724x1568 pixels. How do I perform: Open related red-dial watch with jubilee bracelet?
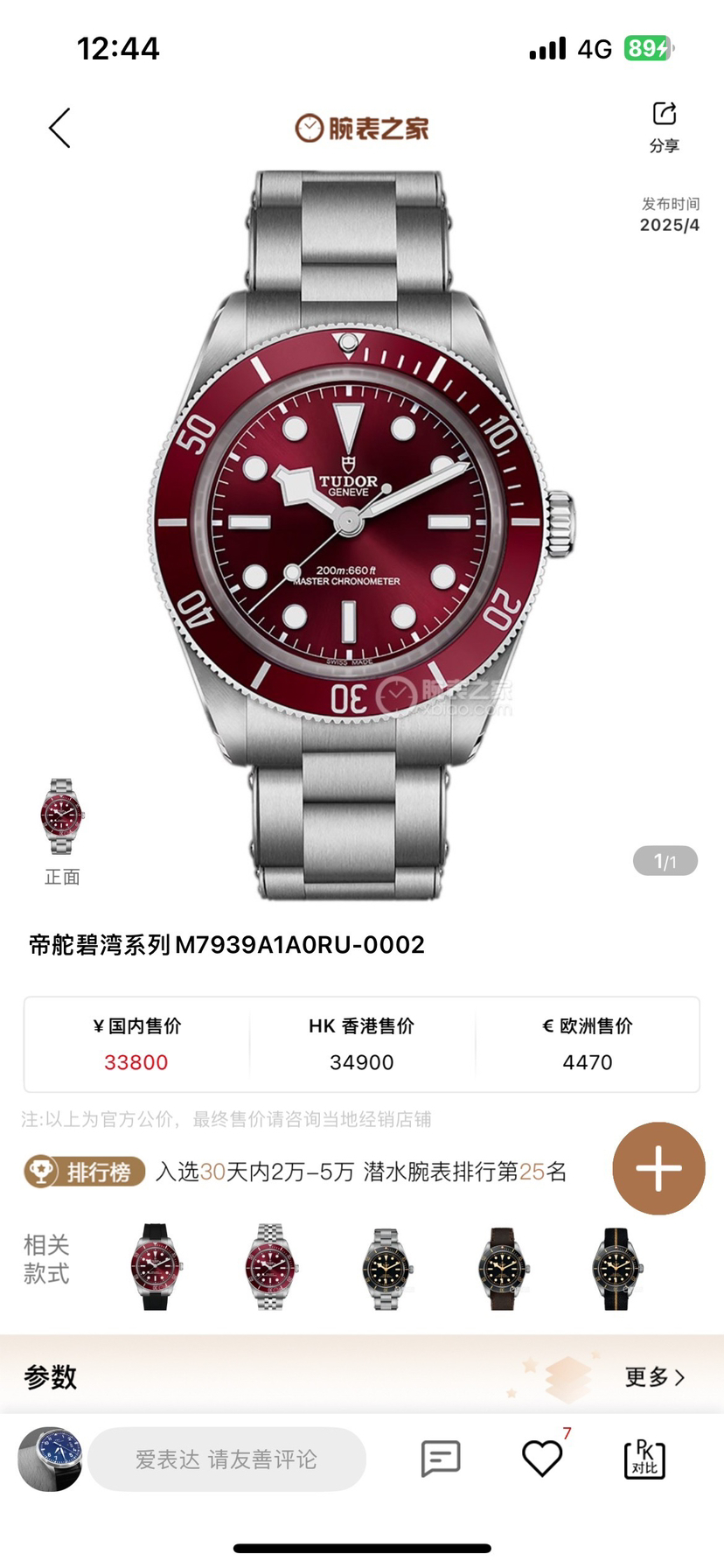point(271,1265)
